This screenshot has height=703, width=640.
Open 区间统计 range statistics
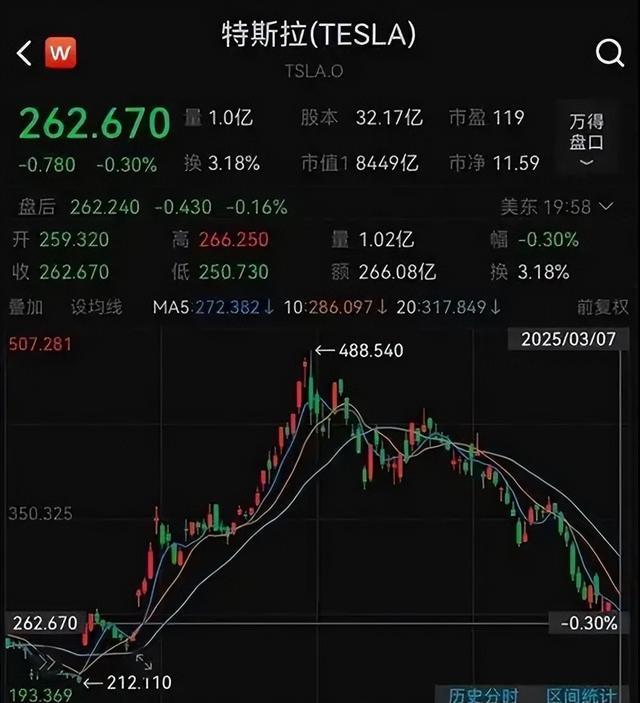click(x=580, y=694)
